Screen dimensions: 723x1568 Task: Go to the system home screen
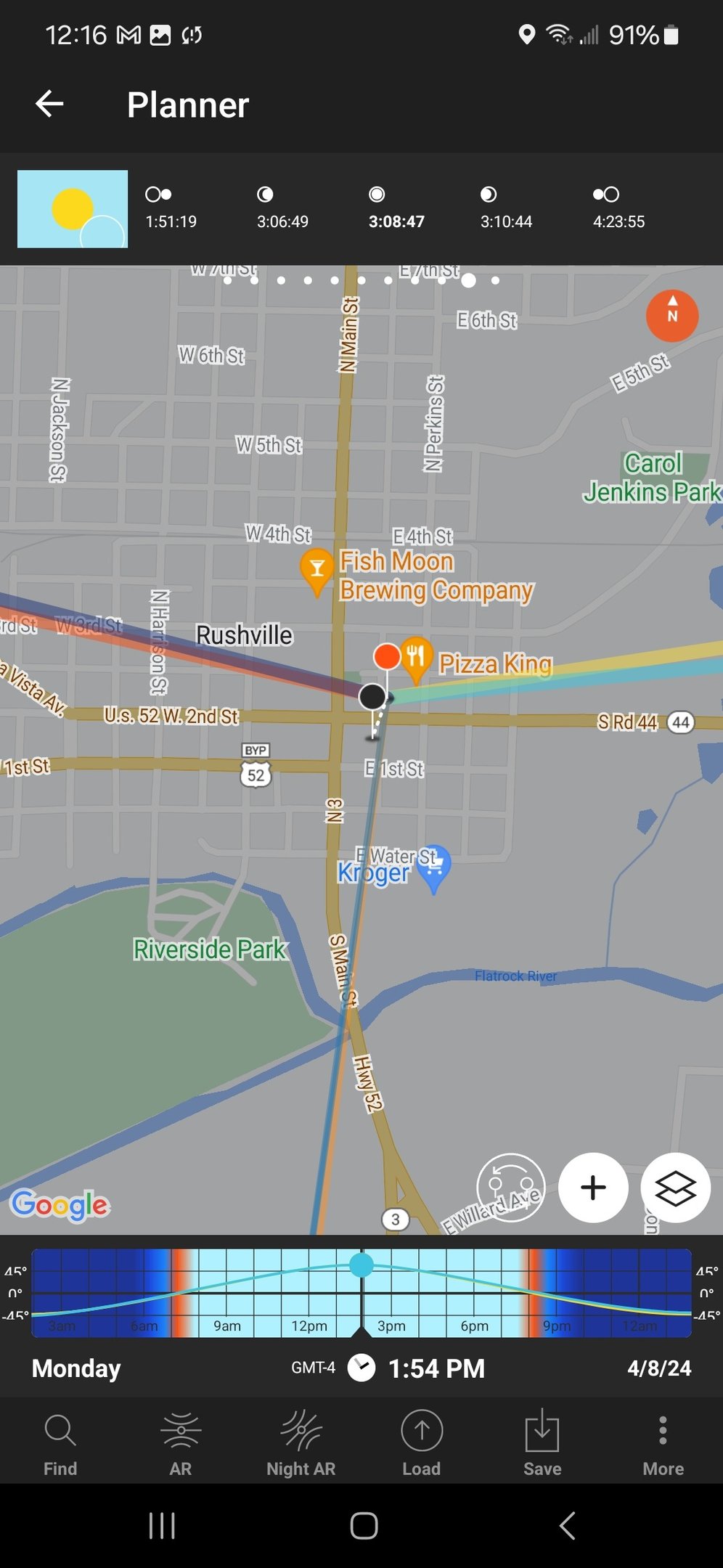pyautogui.click(x=364, y=1526)
